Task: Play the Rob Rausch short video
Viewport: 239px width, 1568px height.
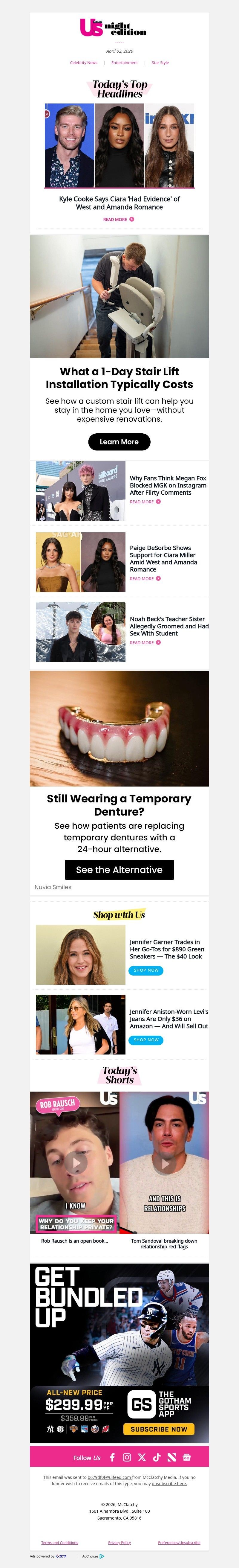Action: click(75, 1162)
